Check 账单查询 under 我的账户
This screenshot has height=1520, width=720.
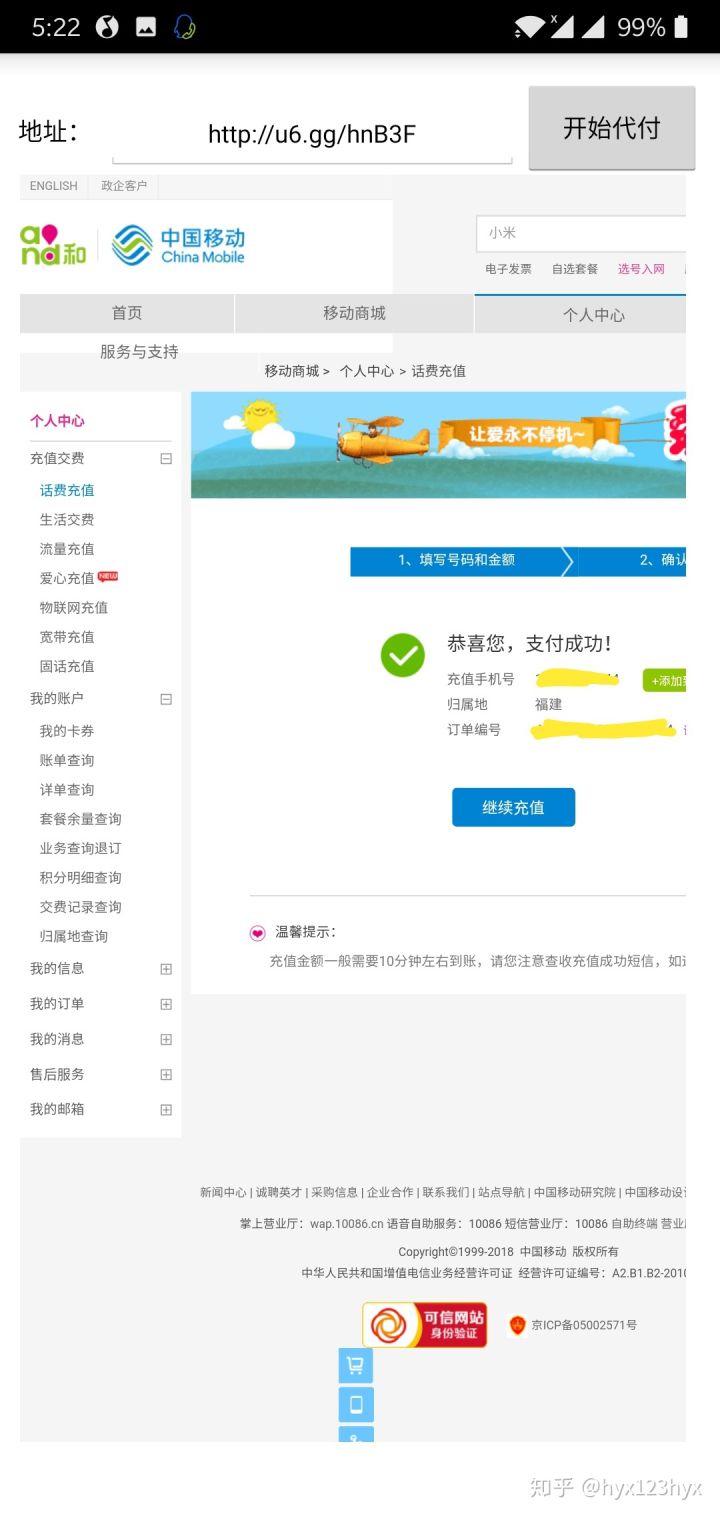click(x=67, y=760)
